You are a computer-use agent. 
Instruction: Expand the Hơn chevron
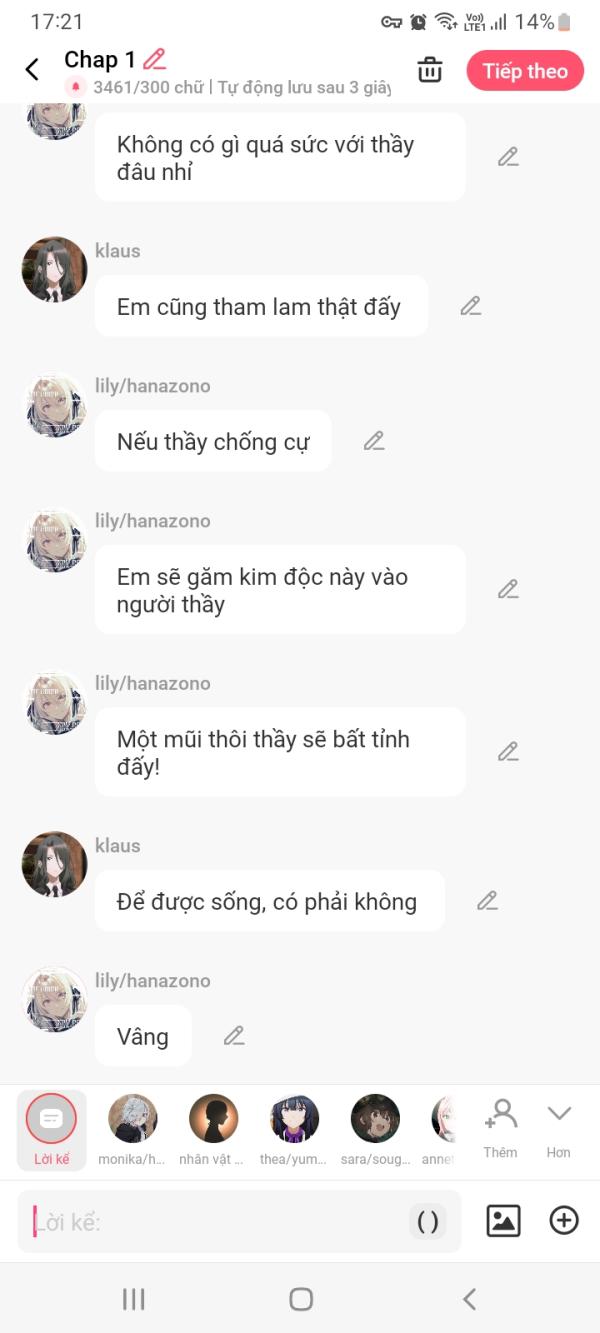tap(558, 1129)
